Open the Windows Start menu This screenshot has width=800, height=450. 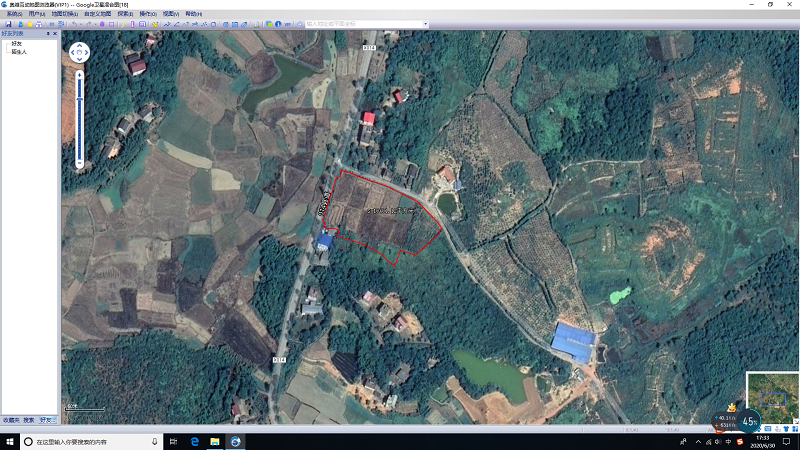coord(8,441)
